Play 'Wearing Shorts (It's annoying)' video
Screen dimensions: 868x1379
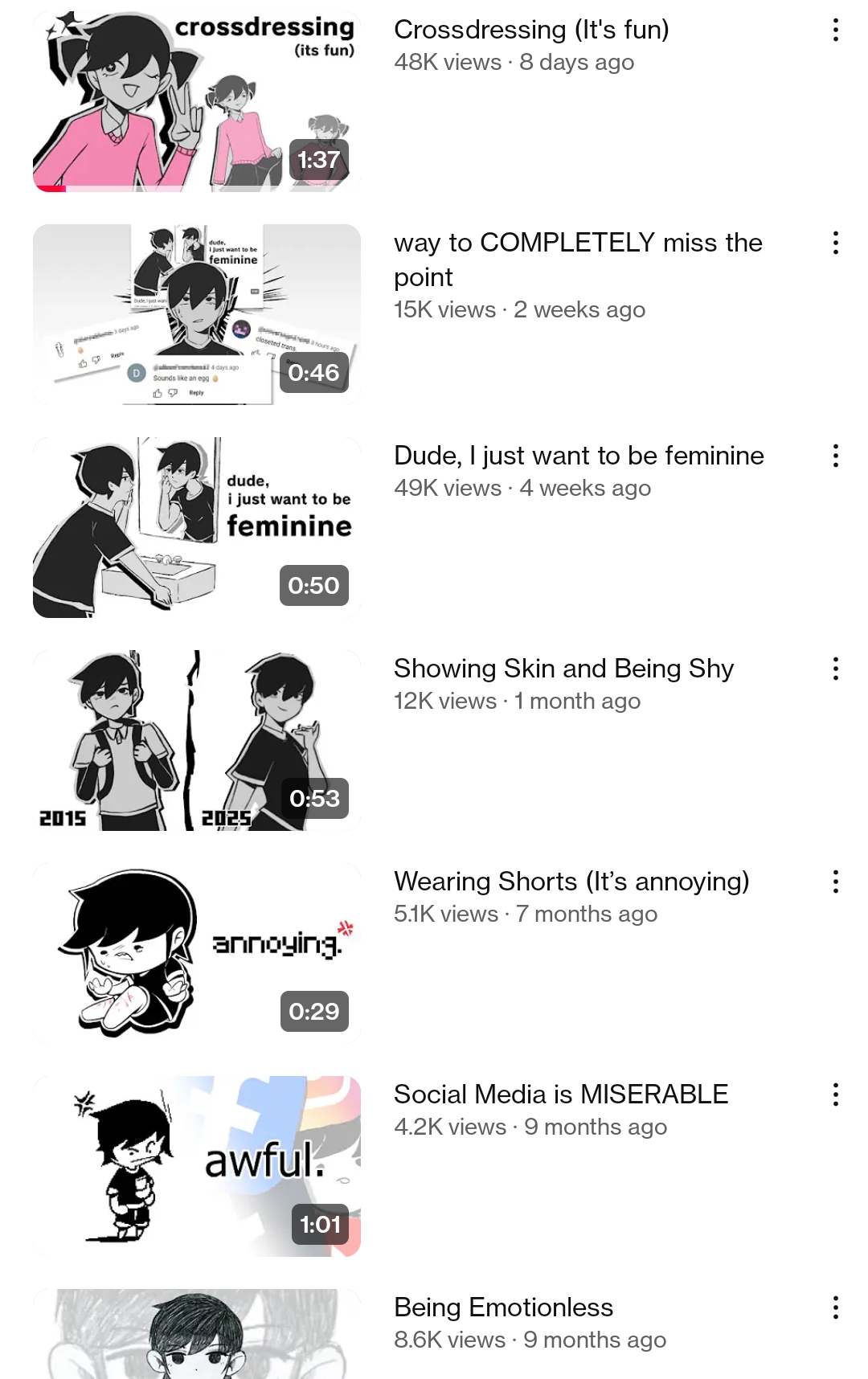197,953
